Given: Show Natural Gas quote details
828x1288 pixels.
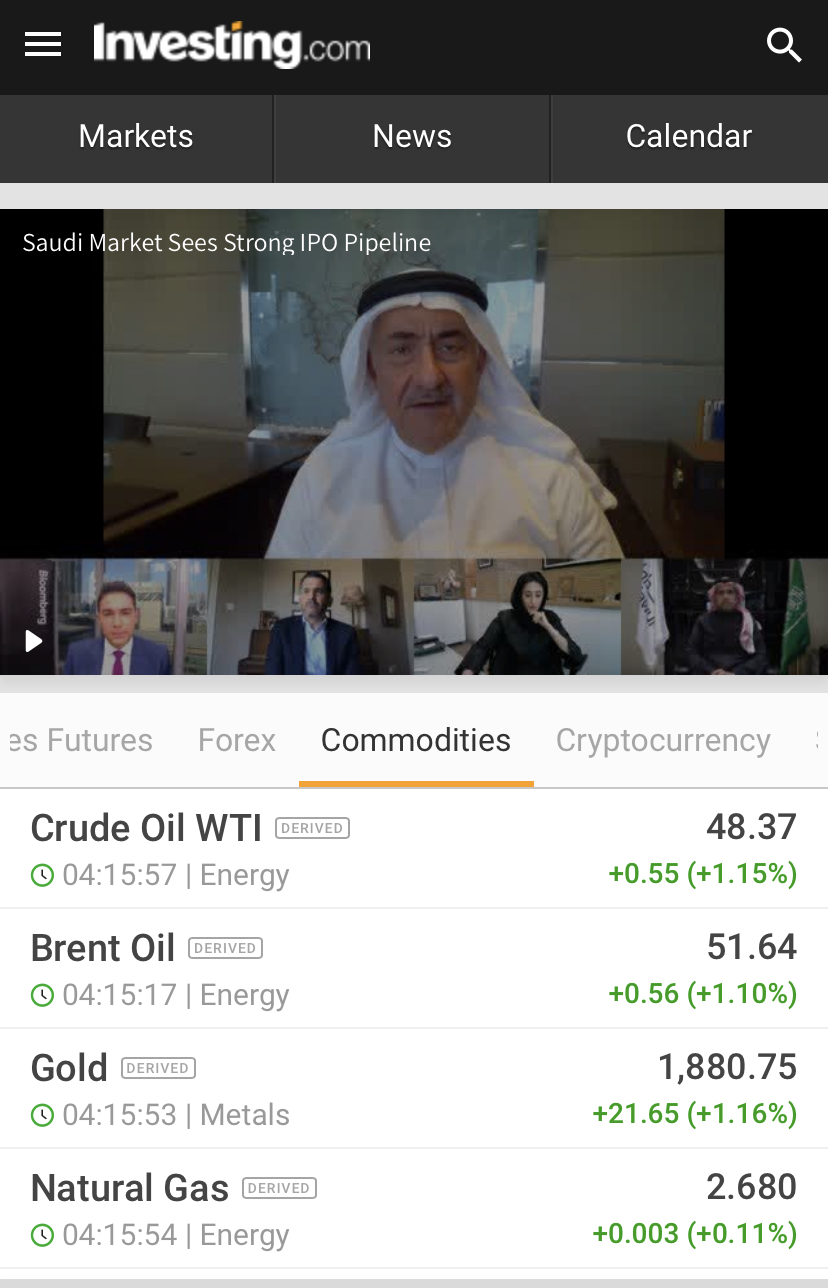Looking at the screenshot, I should click(x=130, y=1188).
